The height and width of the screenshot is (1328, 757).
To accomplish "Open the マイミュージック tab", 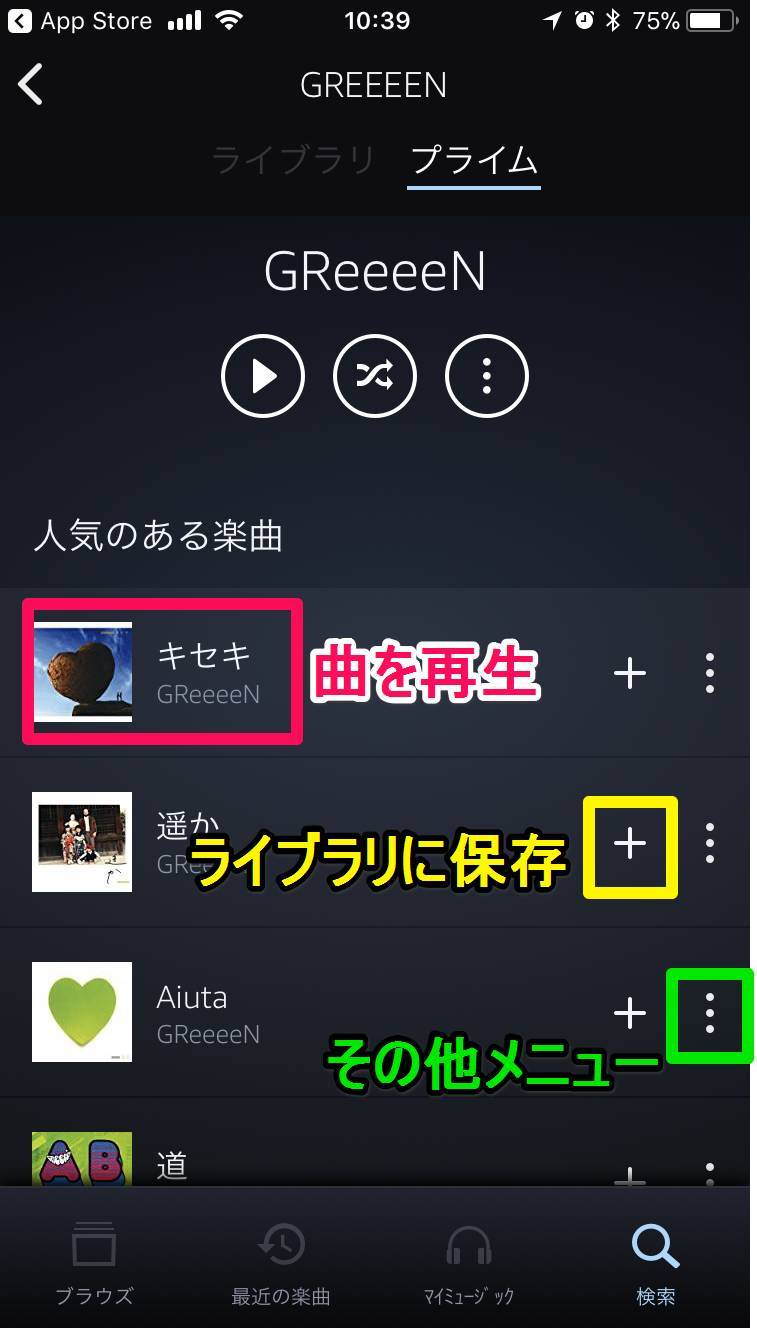I will tap(468, 1264).
